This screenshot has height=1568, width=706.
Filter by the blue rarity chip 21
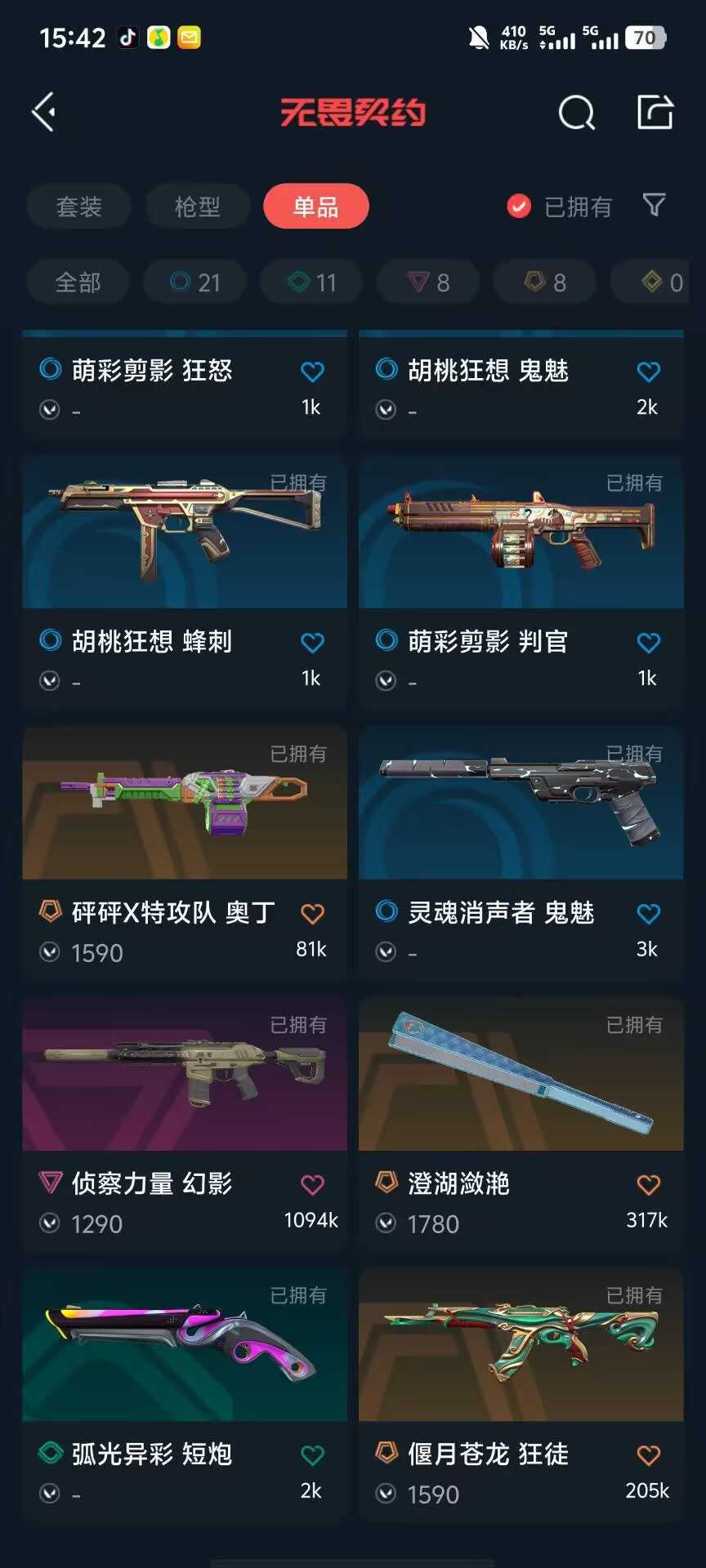[195, 283]
